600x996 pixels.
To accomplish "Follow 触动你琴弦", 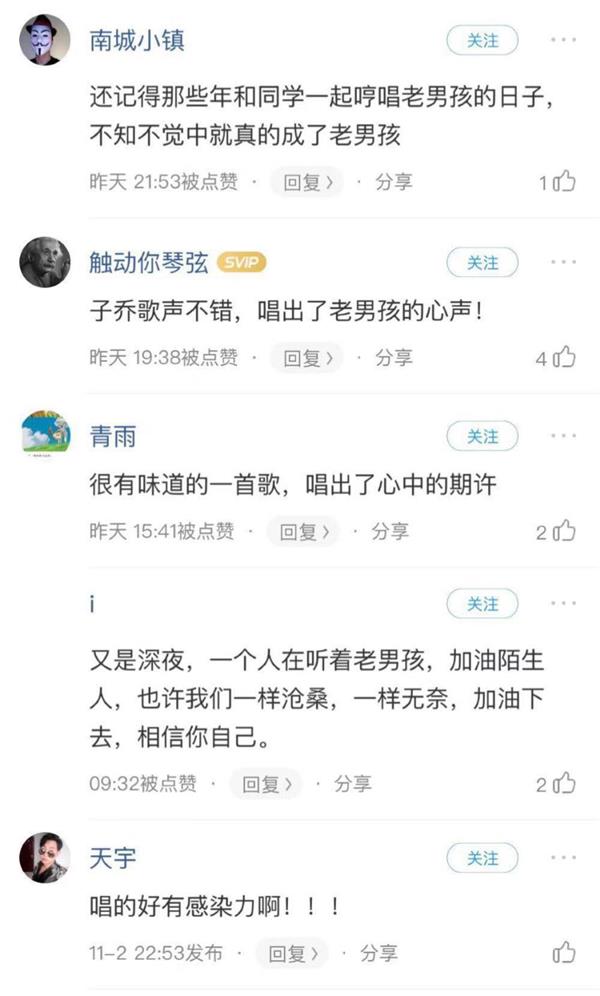I will tap(482, 262).
